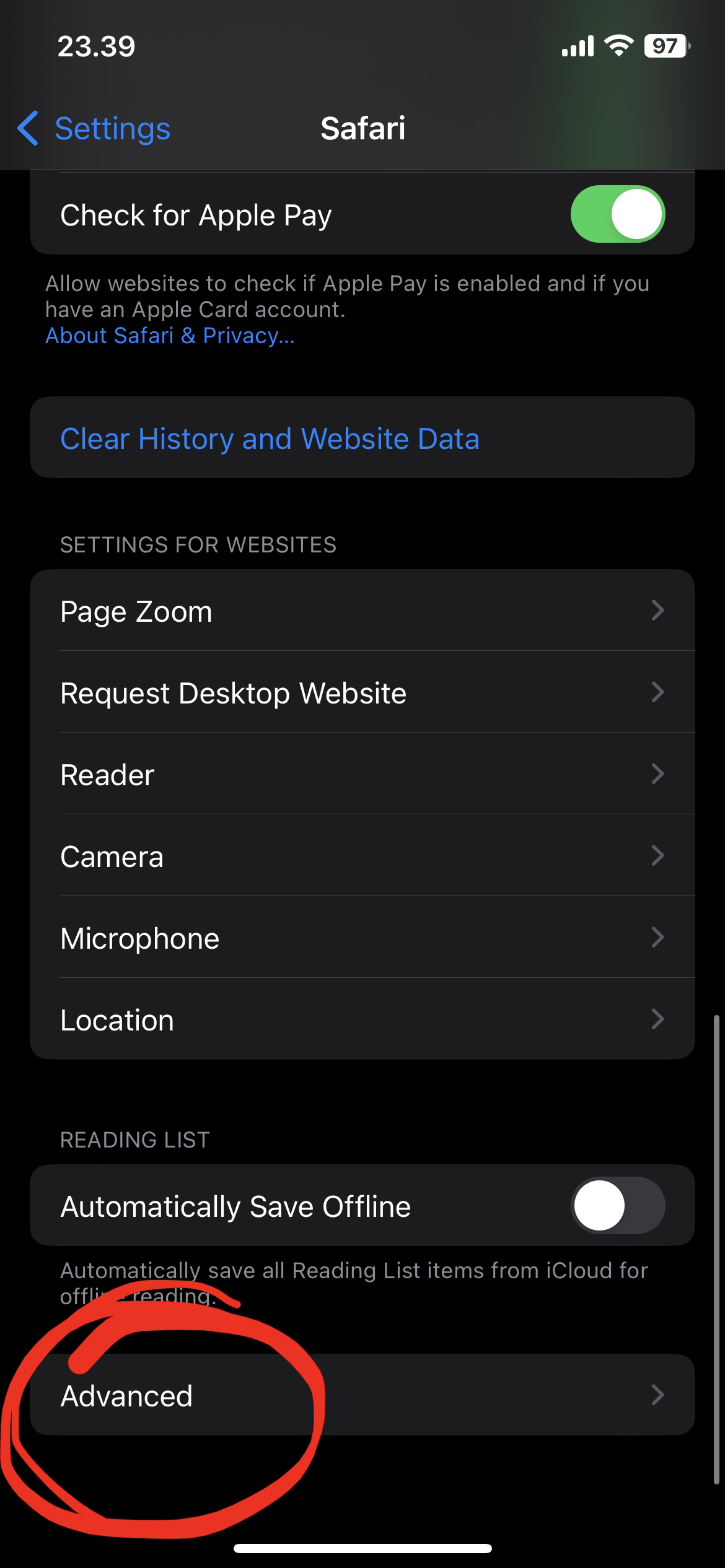Open Location website settings
This screenshot has height=1568, width=725.
[362, 1019]
